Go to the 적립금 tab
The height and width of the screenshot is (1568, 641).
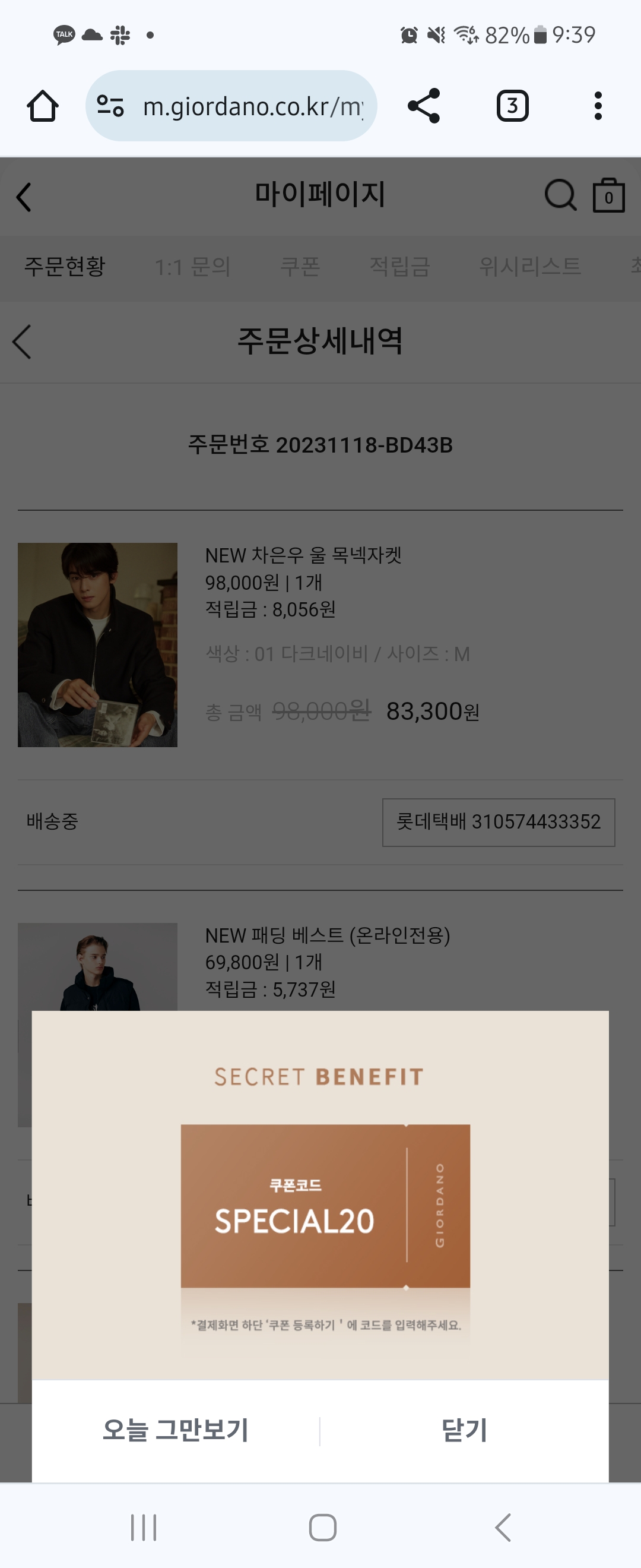pos(399,267)
